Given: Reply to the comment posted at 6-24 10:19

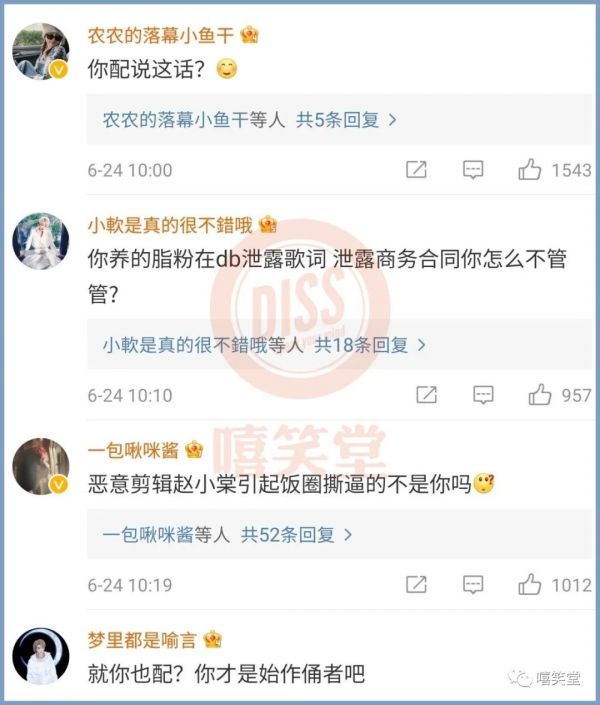Looking at the screenshot, I should pos(473,585).
